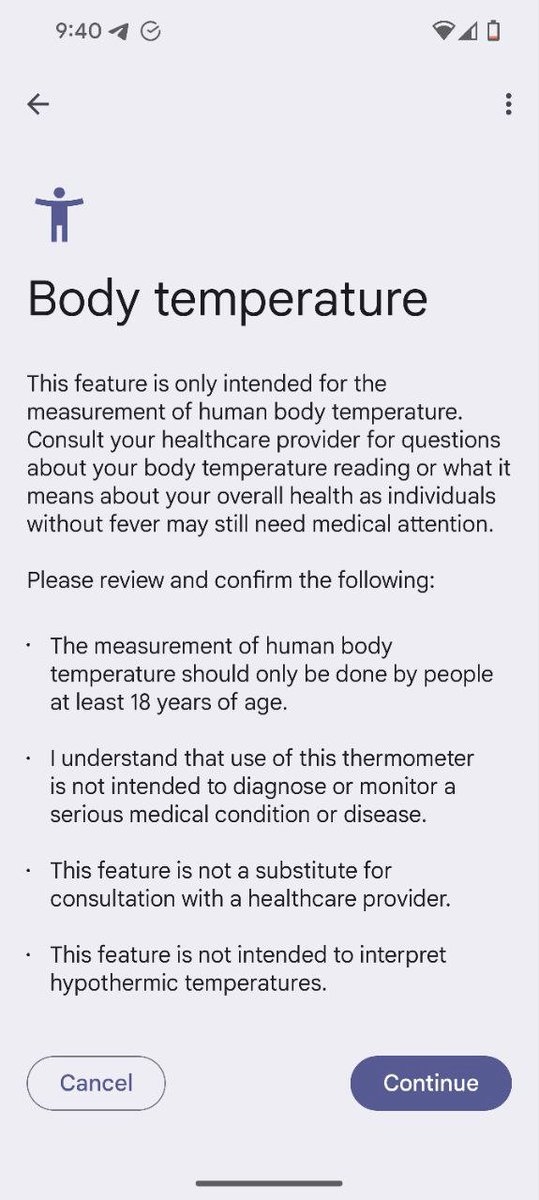The image size is (539, 1200).
Task: Open the three-dot overflow menu
Action: click(x=509, y=104)
